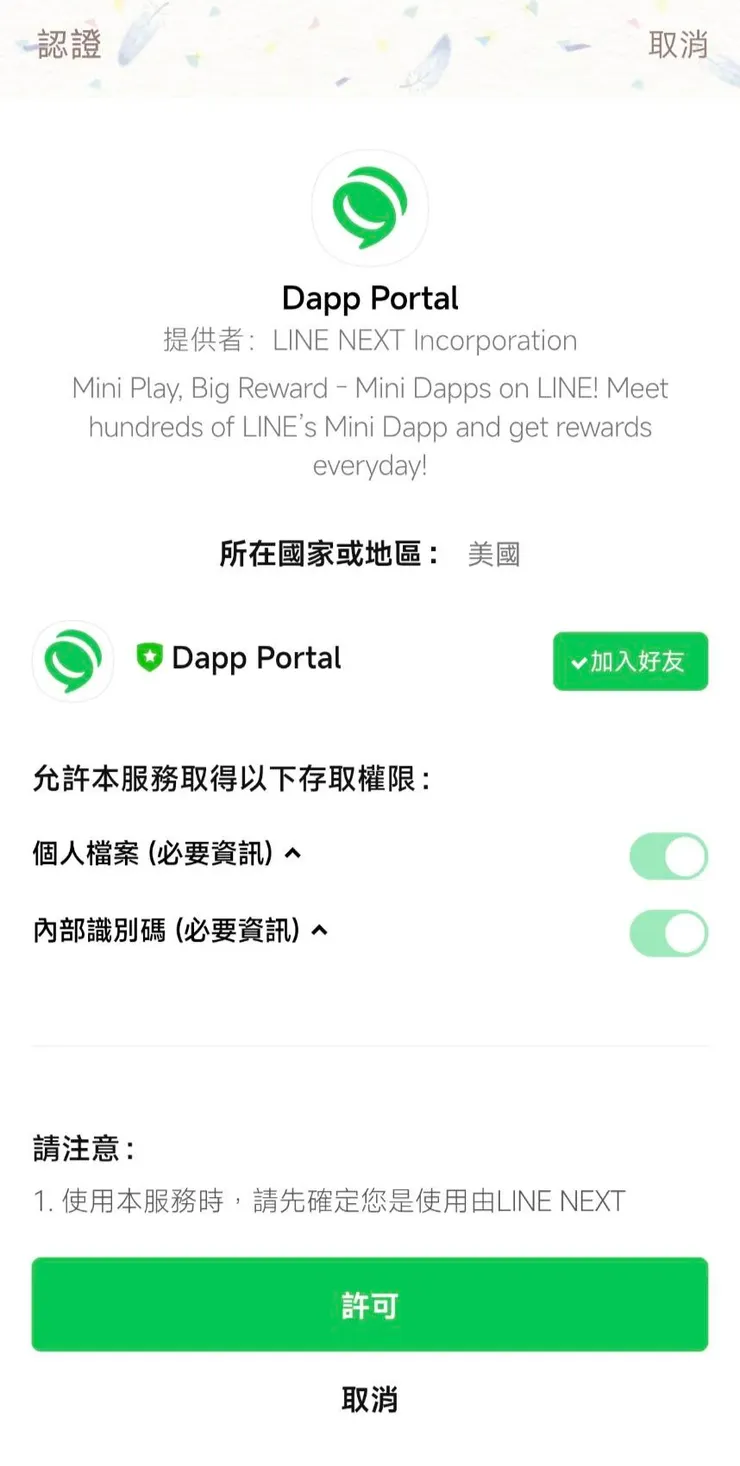Click the smaller Dapp Portal avatar icon
Viewport: 740px width, 1466px height.
point(72,659)
